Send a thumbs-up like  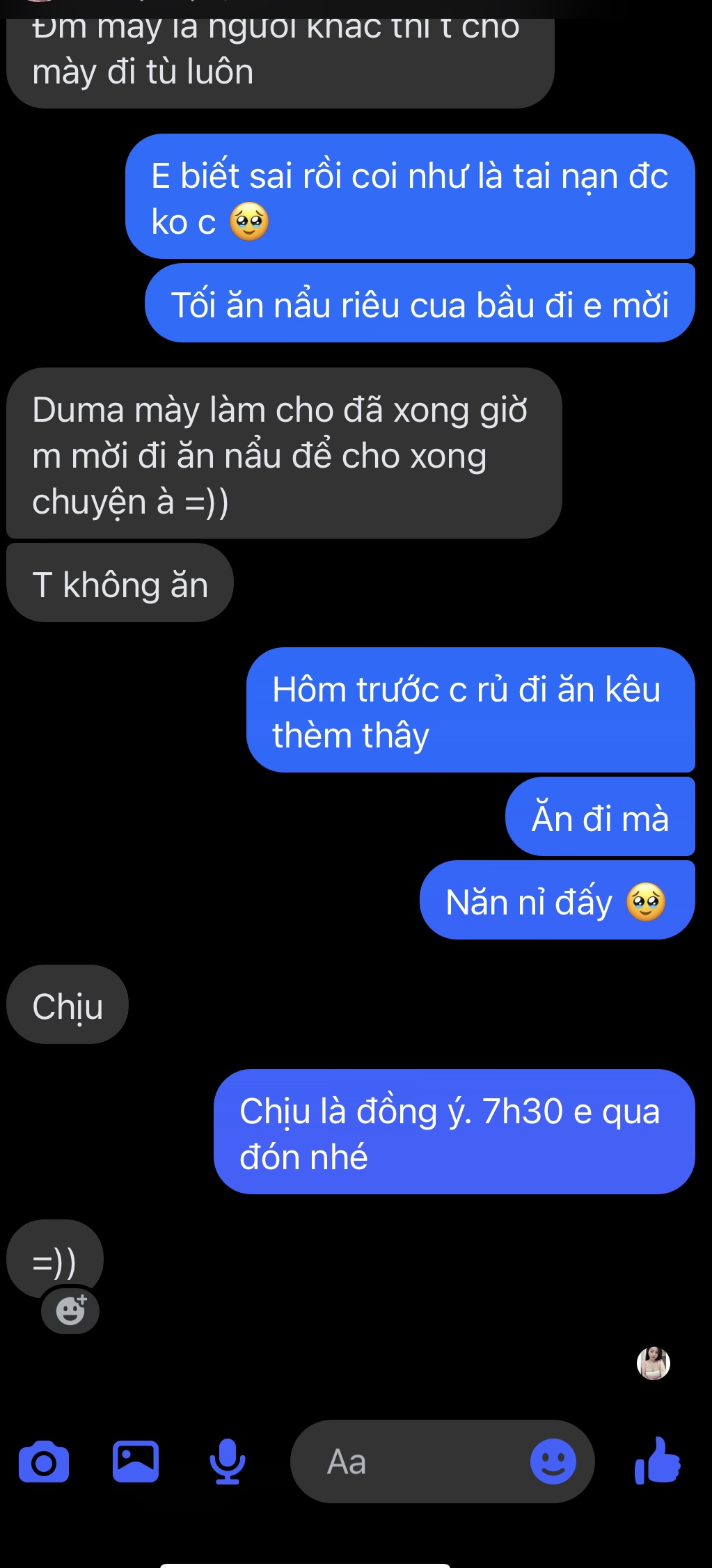(x=658, y=1461)
